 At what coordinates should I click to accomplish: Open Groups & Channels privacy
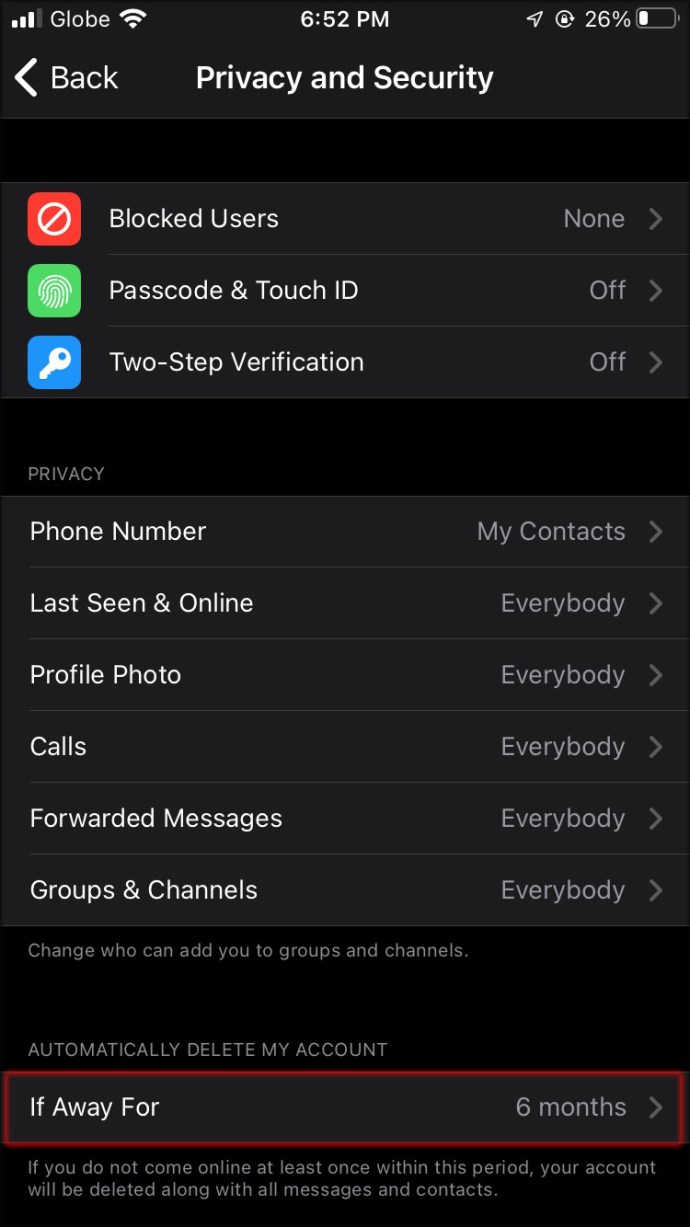[345, 890]
